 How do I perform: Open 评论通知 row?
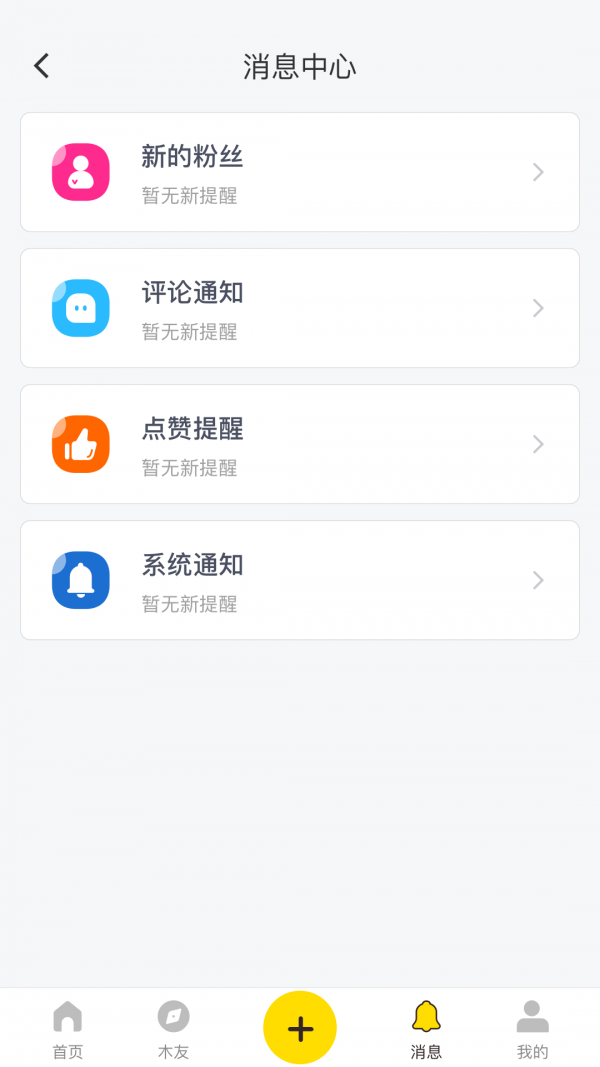(x=300, y=308)
